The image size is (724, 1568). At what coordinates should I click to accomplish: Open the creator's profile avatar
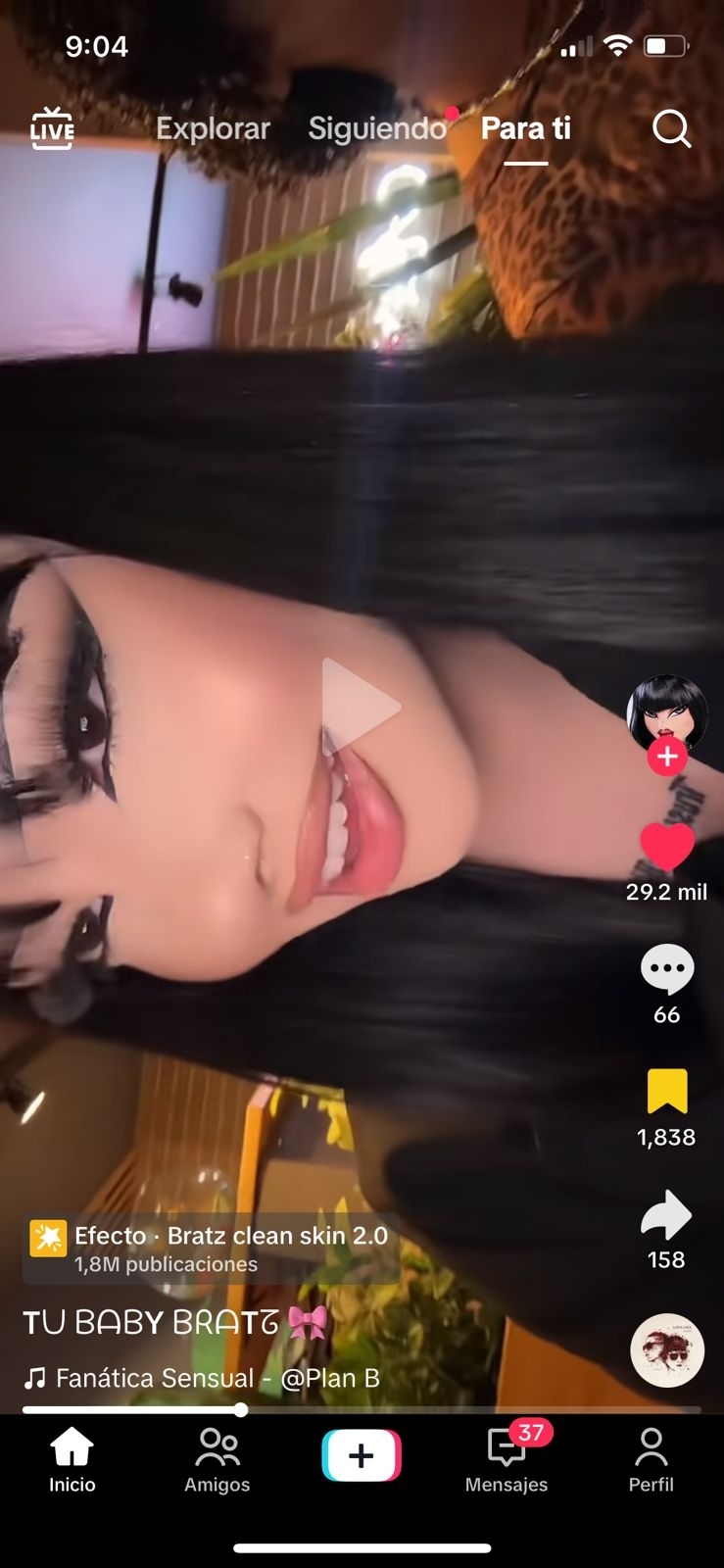pyautogui.click(x=666, y=713)
